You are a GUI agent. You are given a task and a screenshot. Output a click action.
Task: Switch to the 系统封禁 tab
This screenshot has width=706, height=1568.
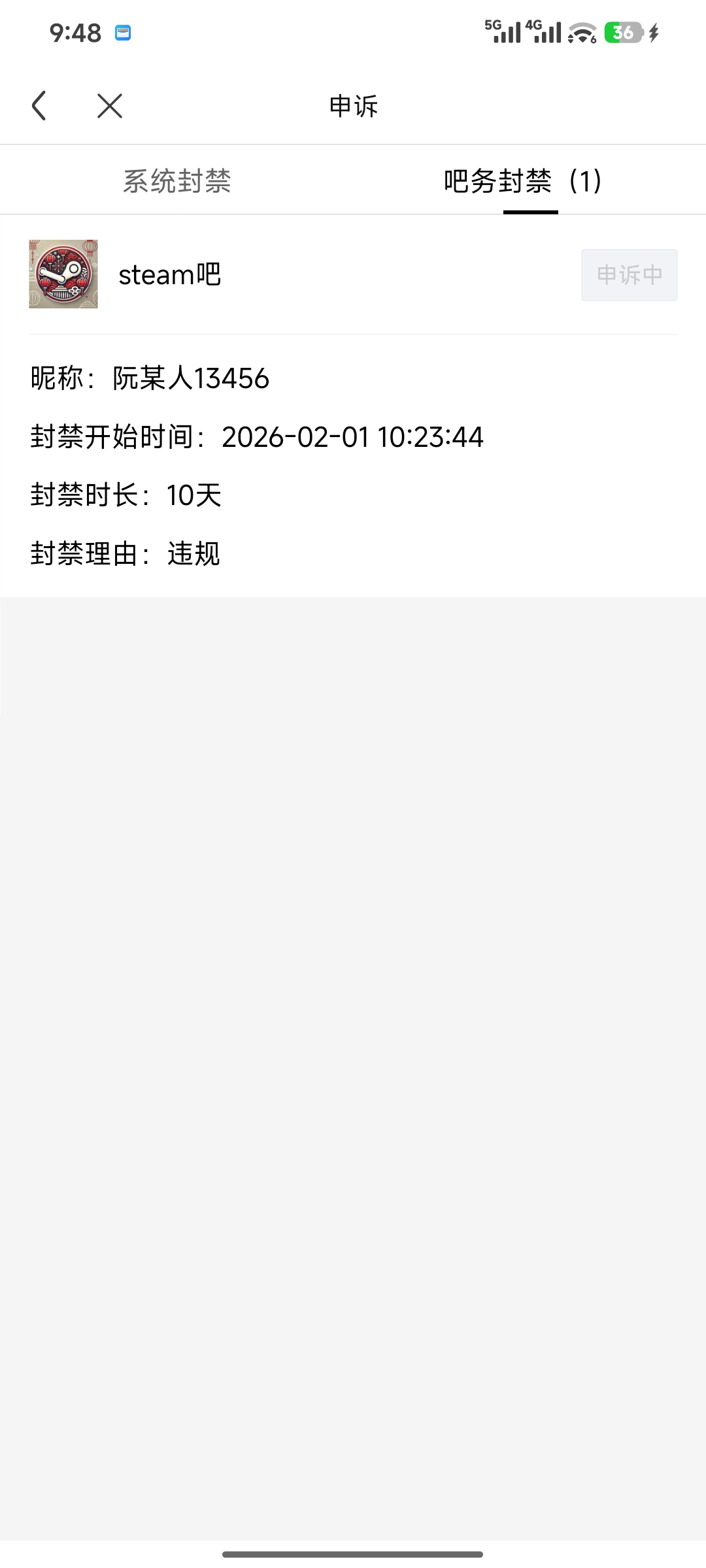click(x=177, y=181)
